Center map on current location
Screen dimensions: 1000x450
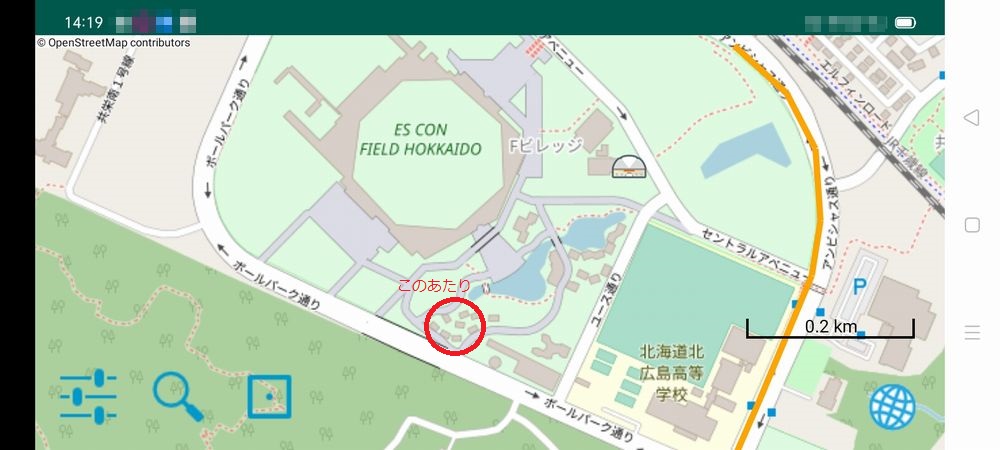[269, 397]
